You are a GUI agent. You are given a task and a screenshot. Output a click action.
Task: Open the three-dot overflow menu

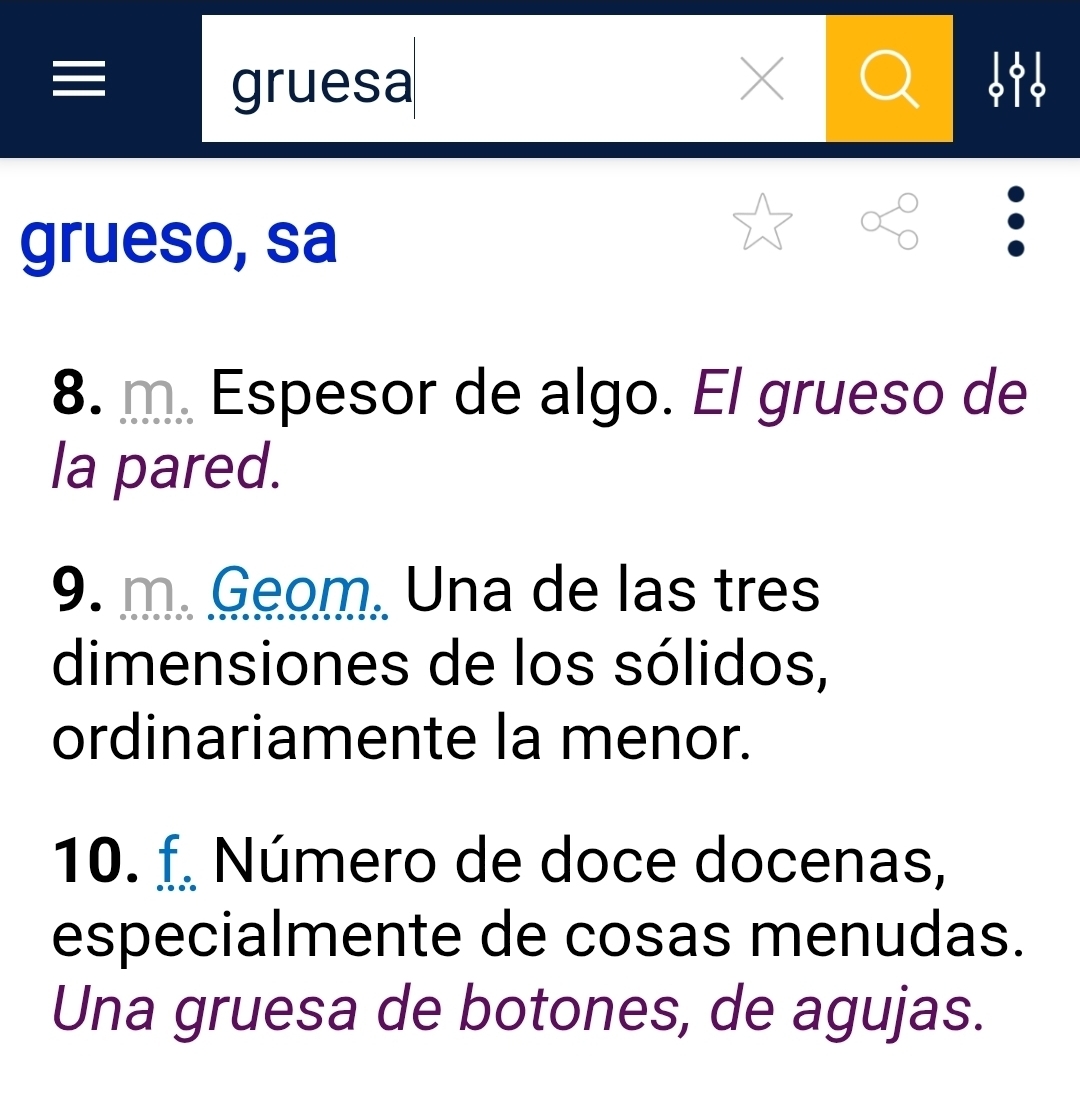(x=1016, y=221)
